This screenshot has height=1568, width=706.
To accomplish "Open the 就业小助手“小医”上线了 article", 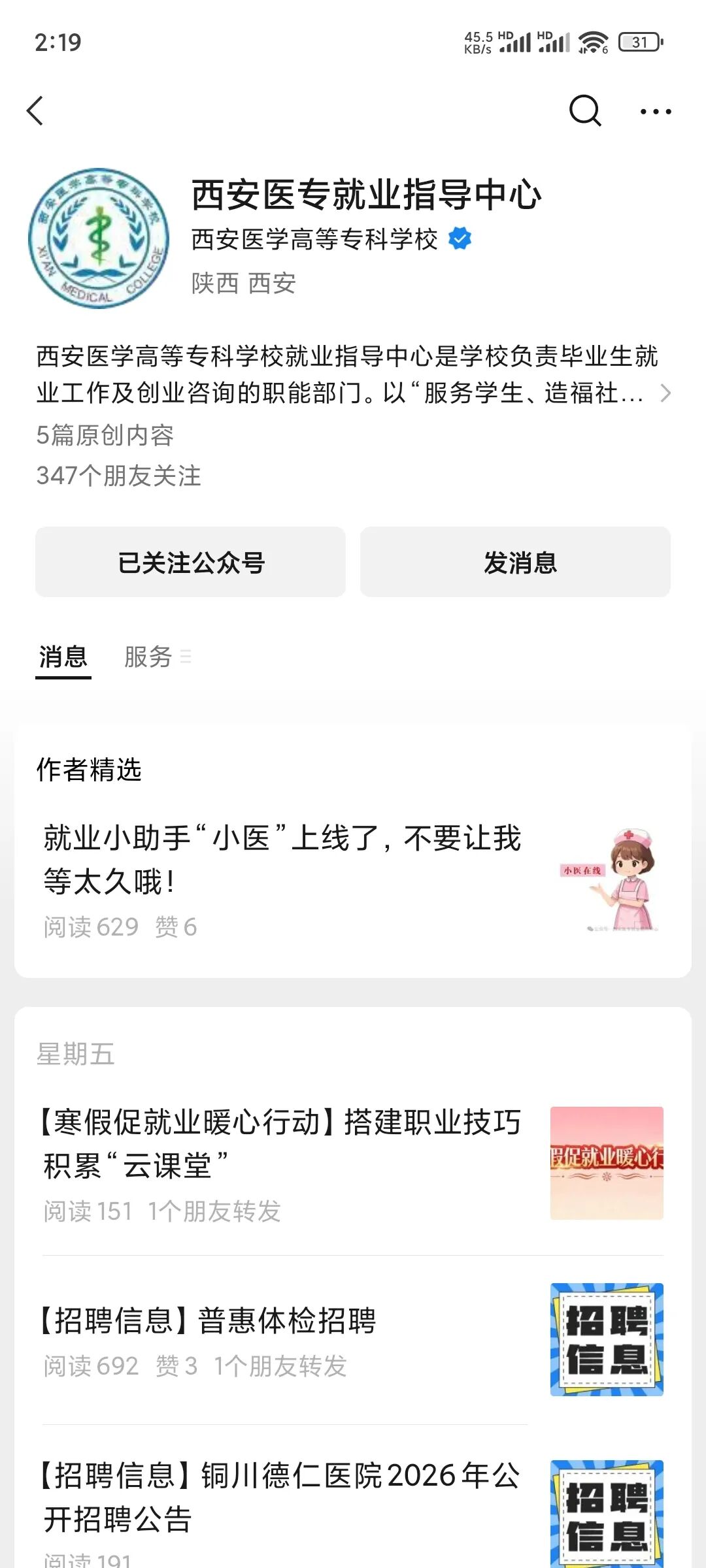I will [282, 859].
